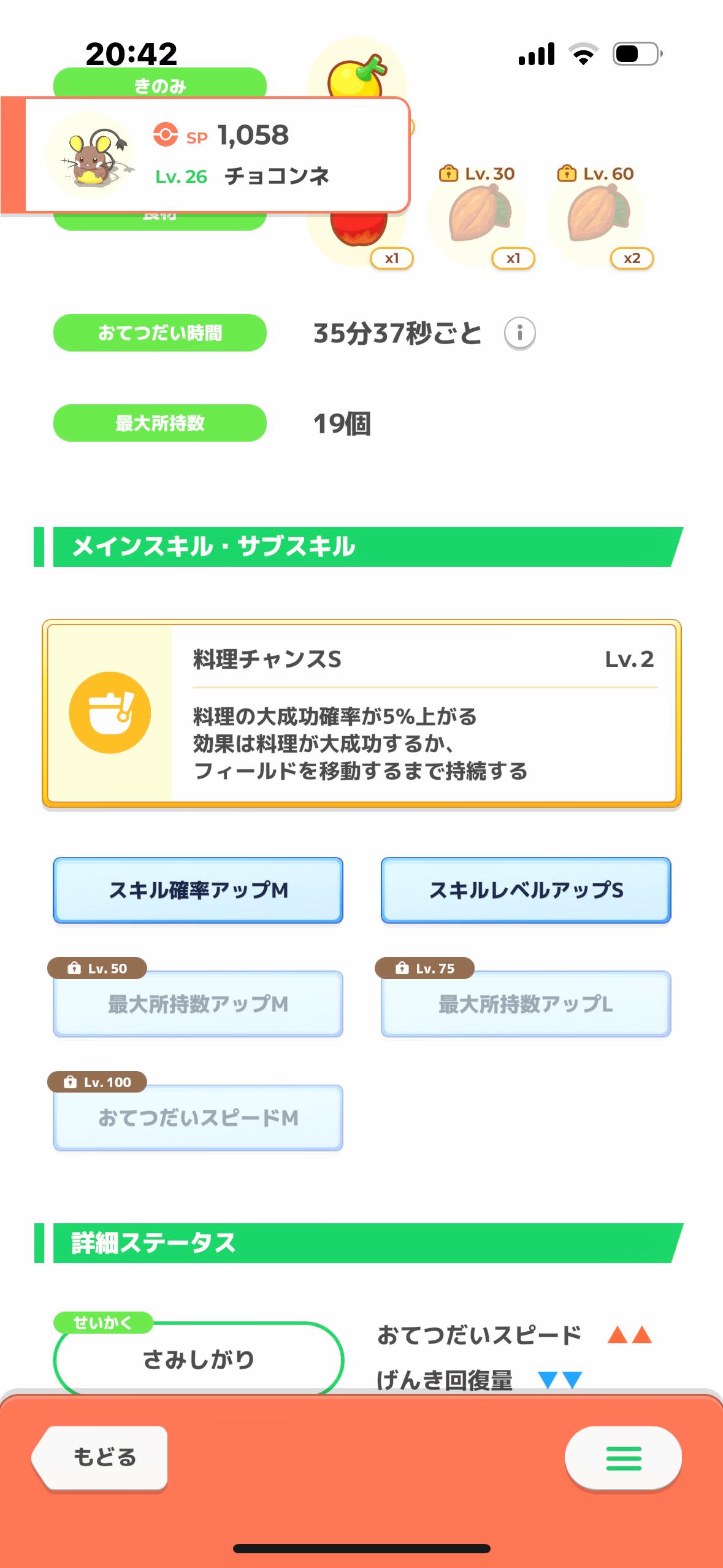
Task: View the さみしがり nature details
Action: (198, 1359)
